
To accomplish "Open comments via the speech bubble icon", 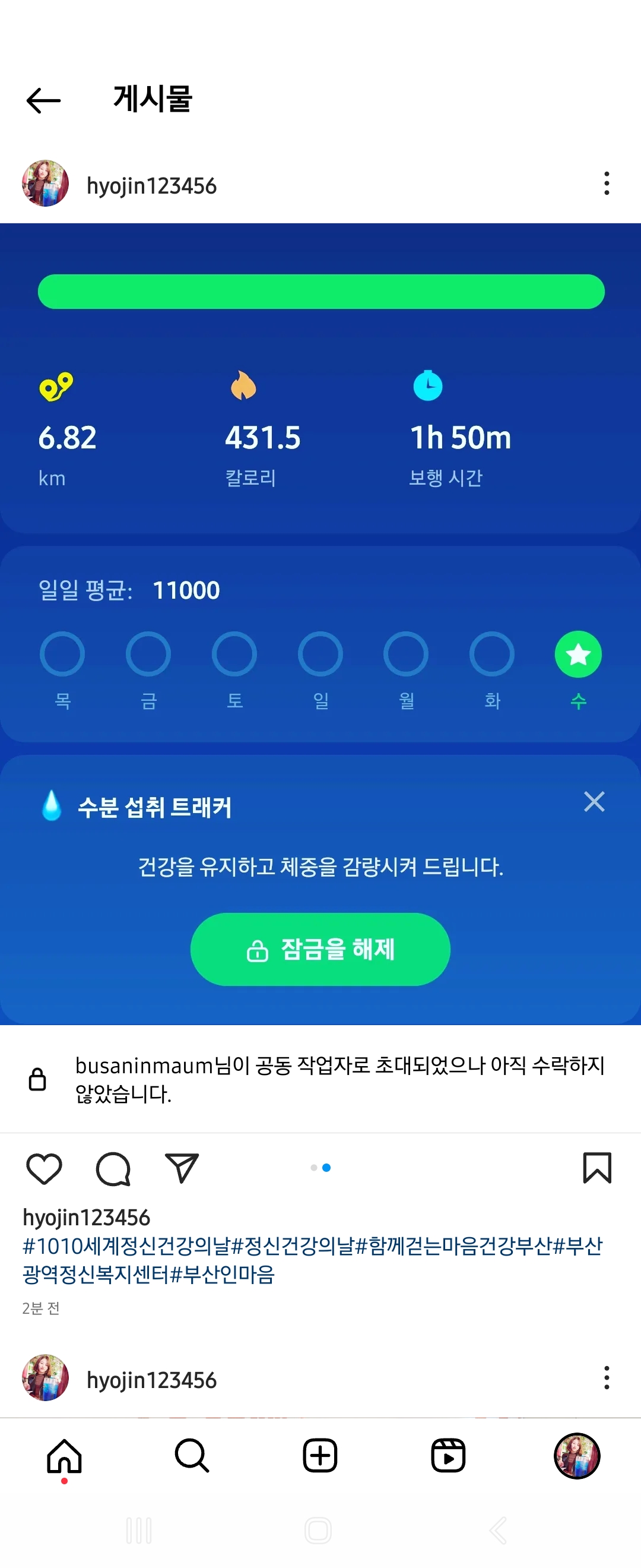I will (113, 1168).
